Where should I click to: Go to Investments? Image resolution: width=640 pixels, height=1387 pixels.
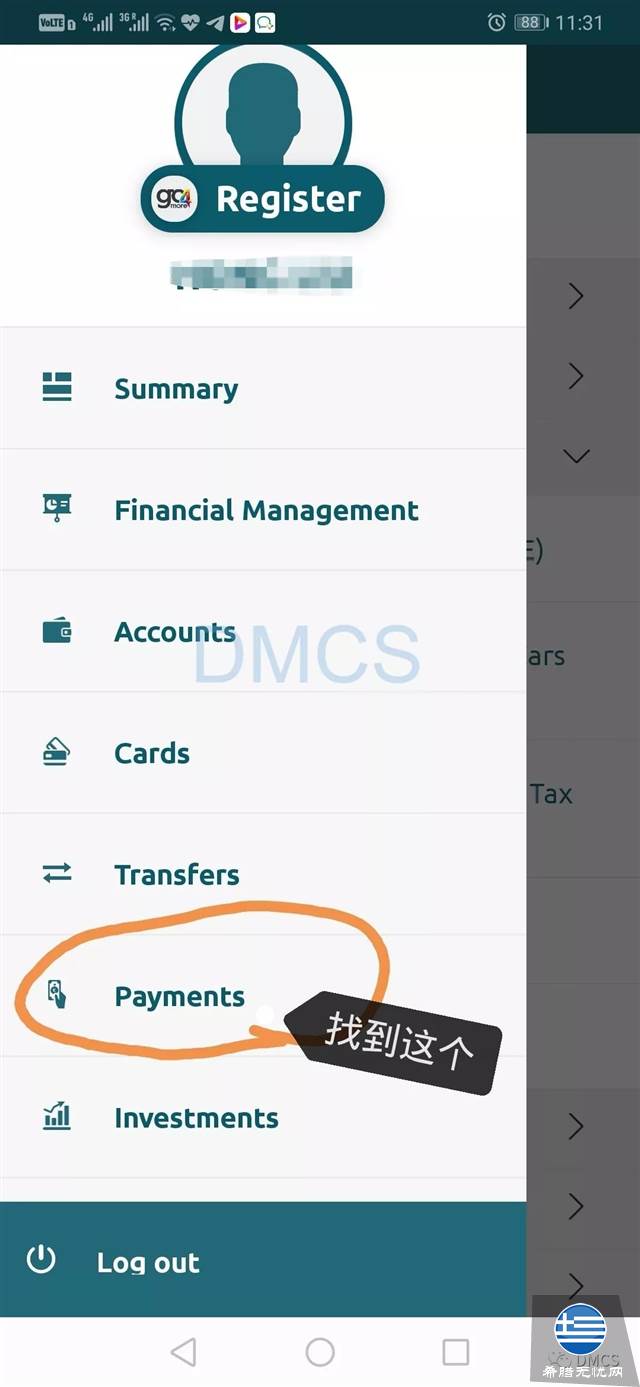[x=196, y=1118]
